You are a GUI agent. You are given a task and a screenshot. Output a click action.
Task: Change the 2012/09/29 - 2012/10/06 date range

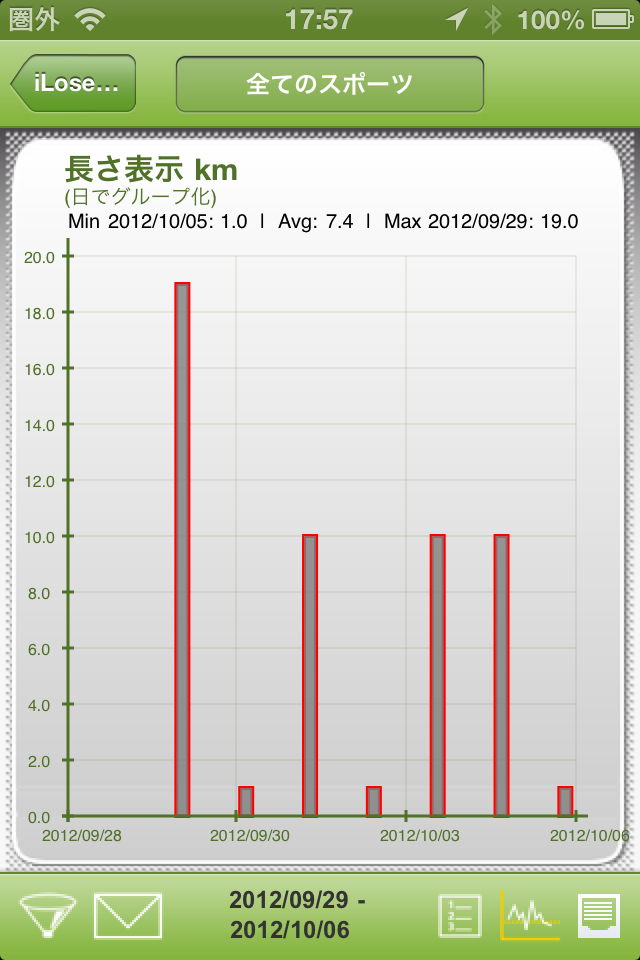[297, 915]
